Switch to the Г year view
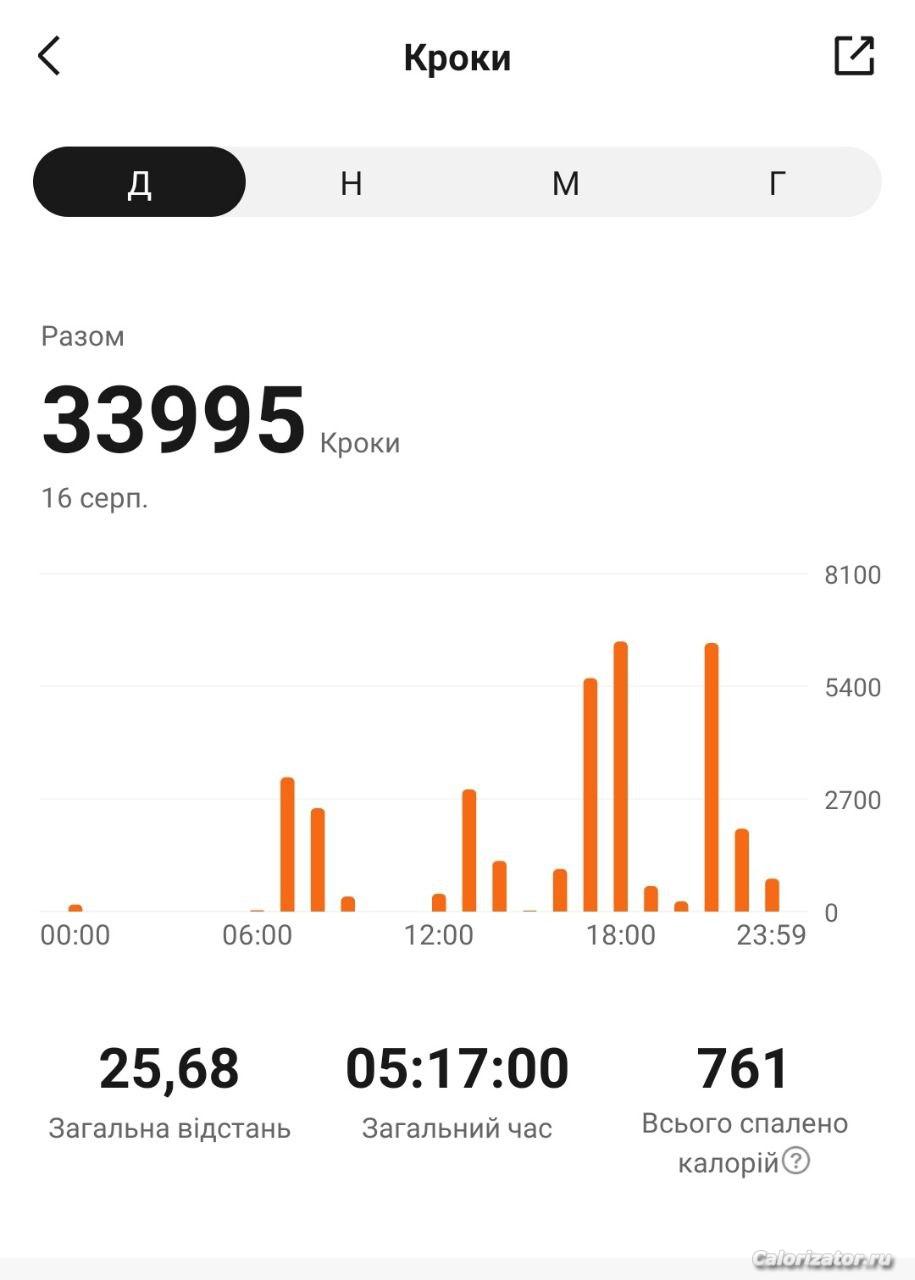915x1280 pixels. pos(777,183)
